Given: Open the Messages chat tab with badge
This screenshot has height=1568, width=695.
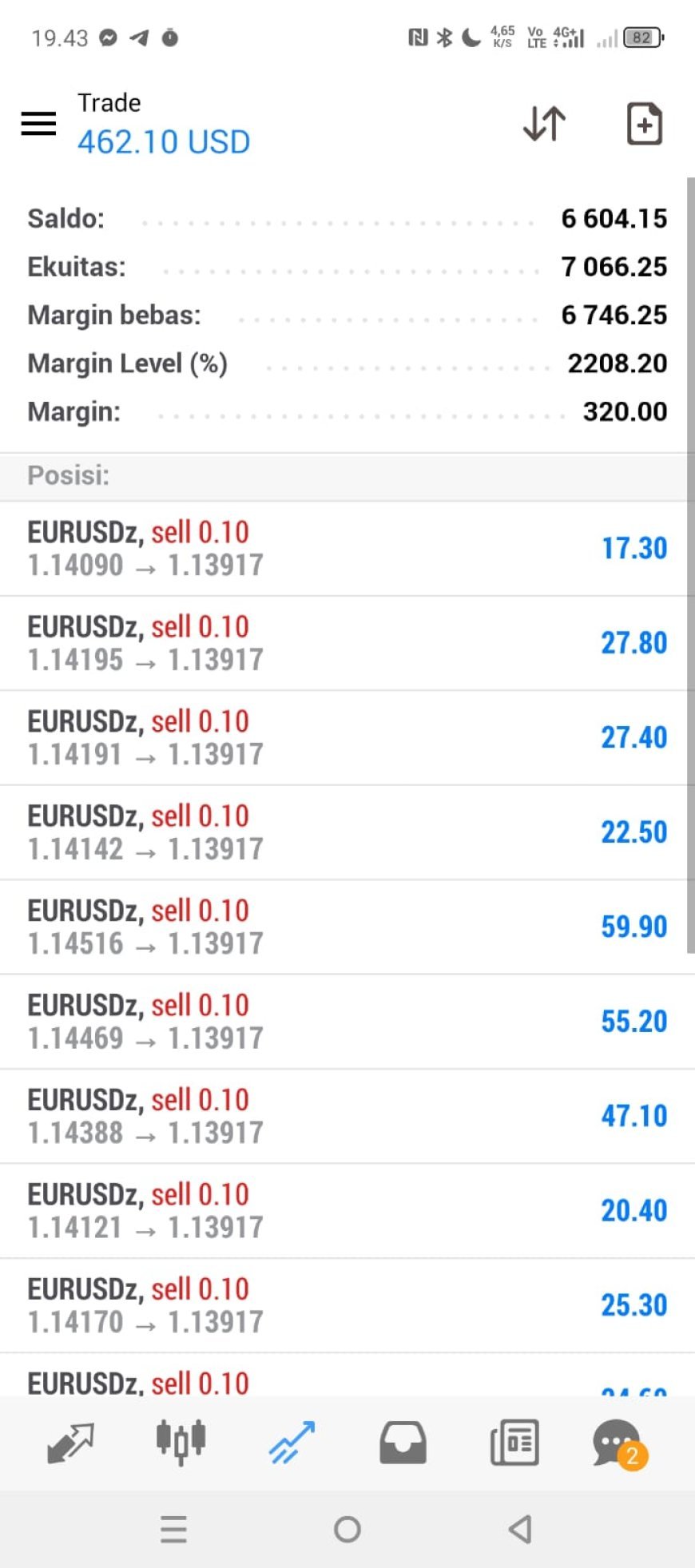Looking at the screenshot, I should 620,1444.
